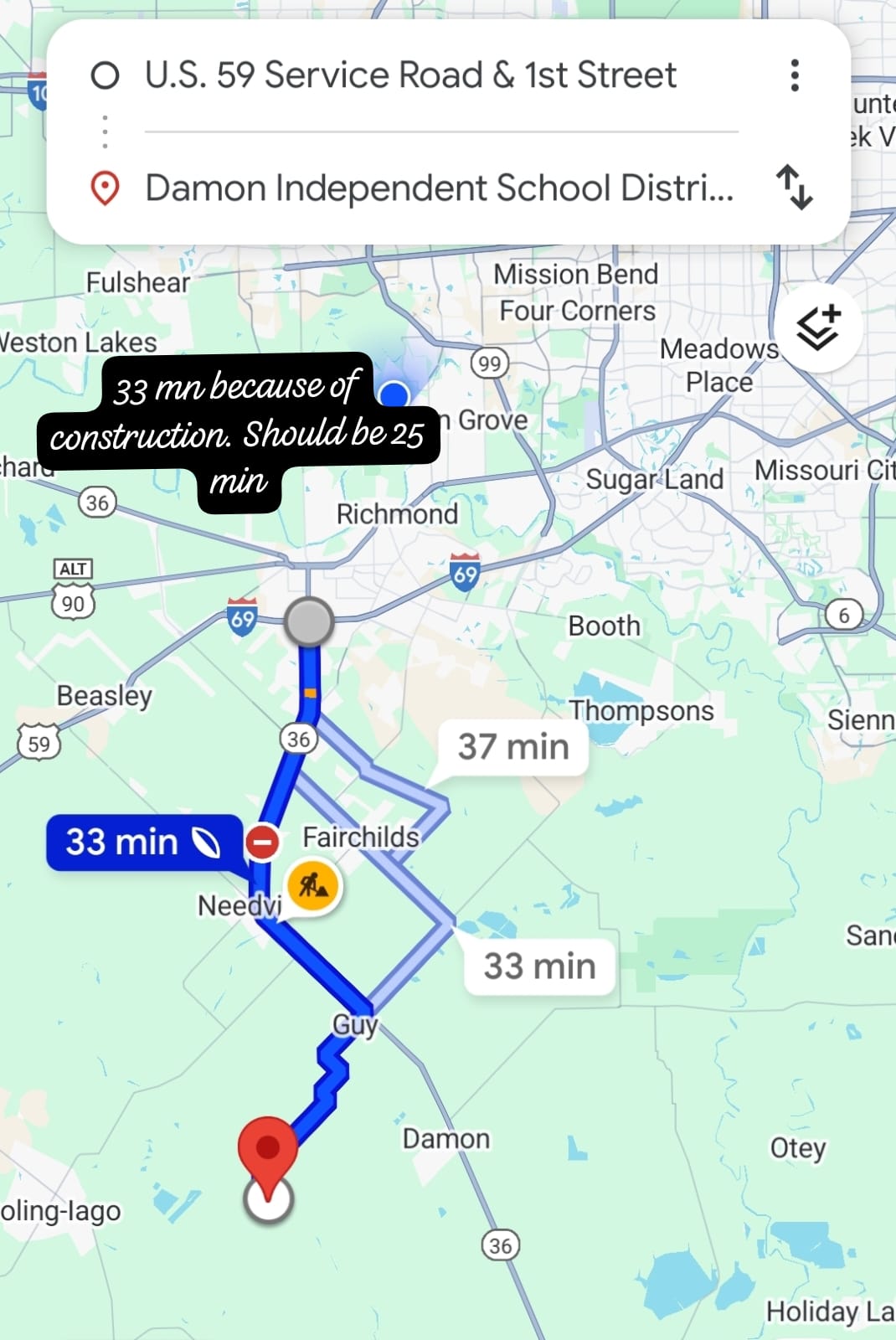Swap start and destination
The height and width of the screenshot is (1340, 896).
[794, 187]
